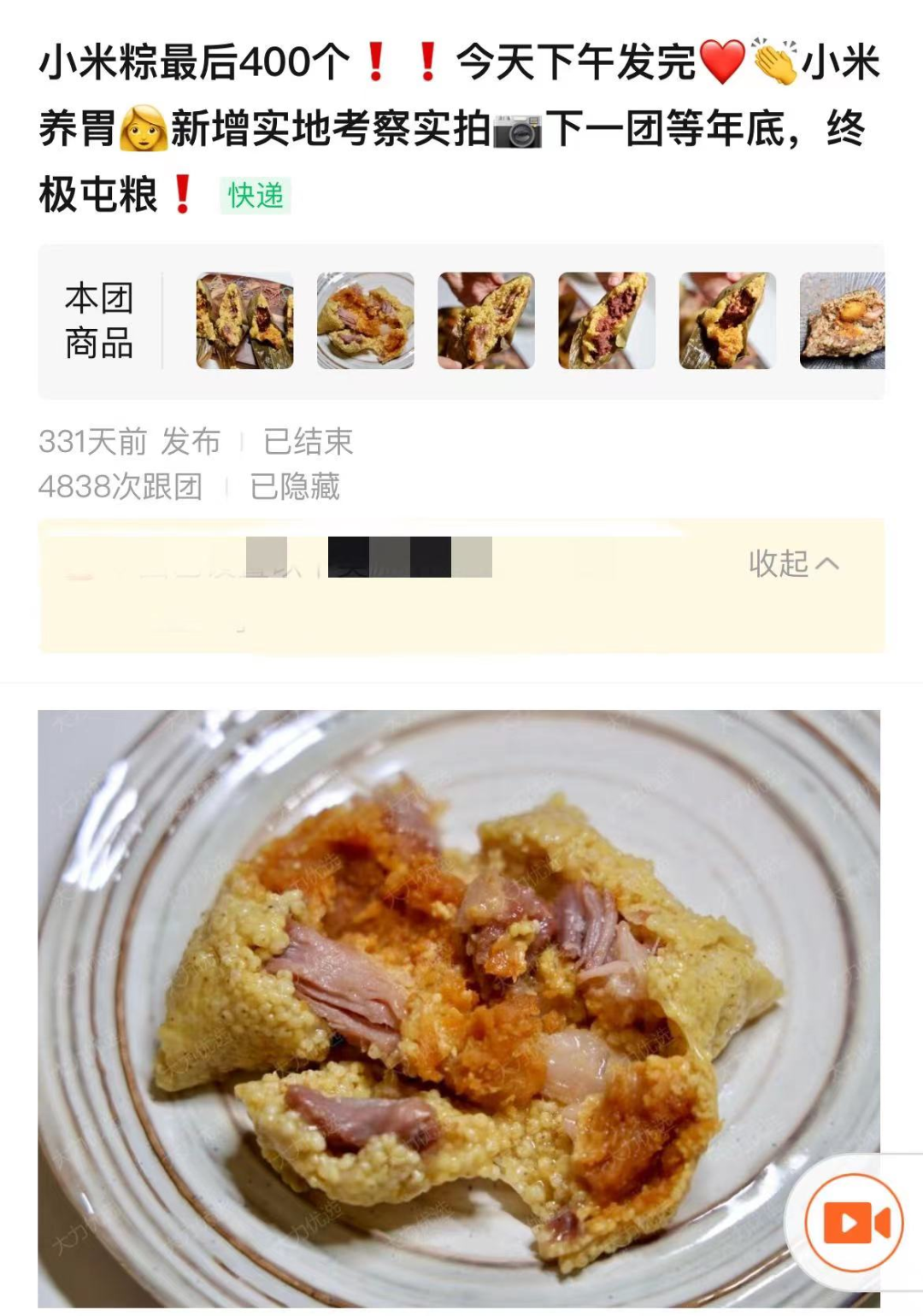Open the first product thumbnail in 本团商品

245,321
